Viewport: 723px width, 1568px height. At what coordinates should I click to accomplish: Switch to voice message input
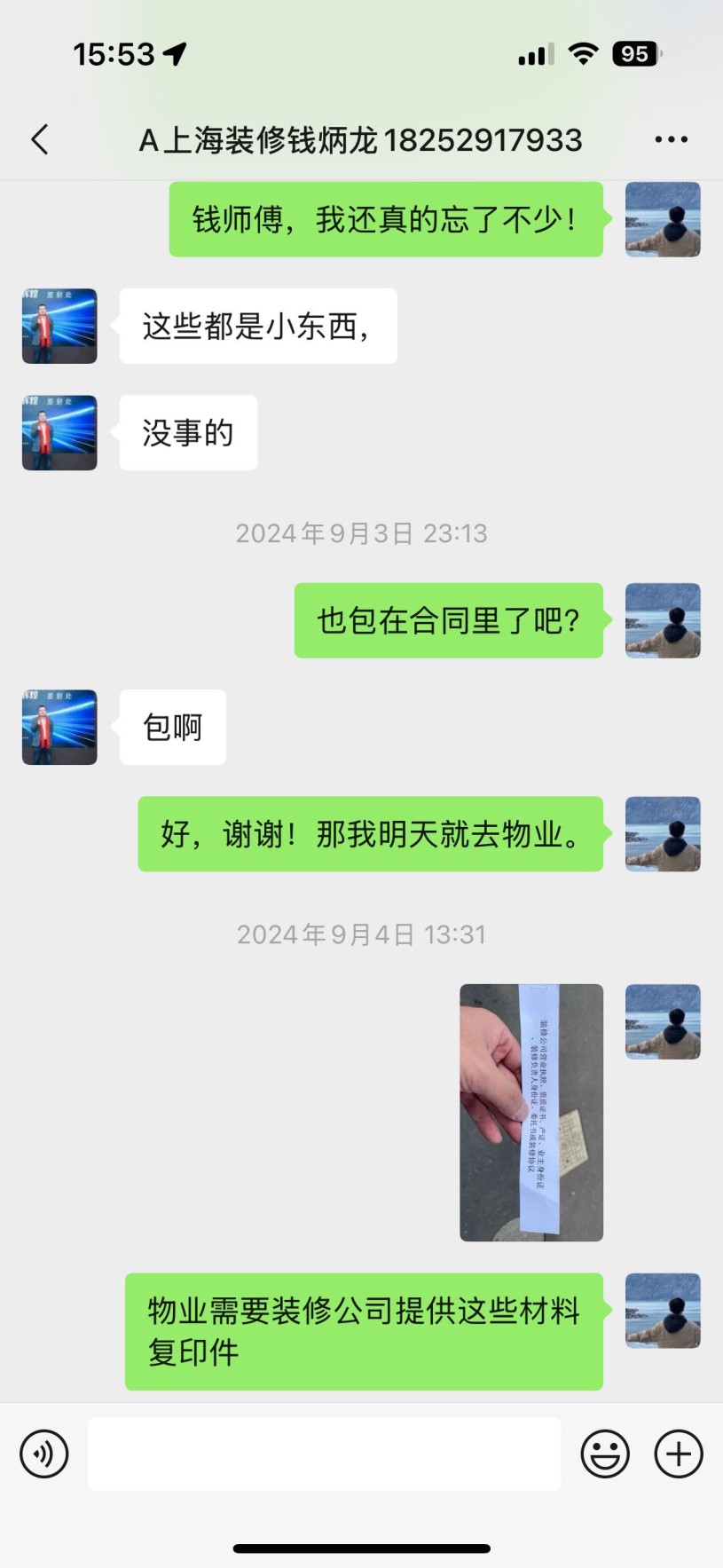(x=44, y=1454)
